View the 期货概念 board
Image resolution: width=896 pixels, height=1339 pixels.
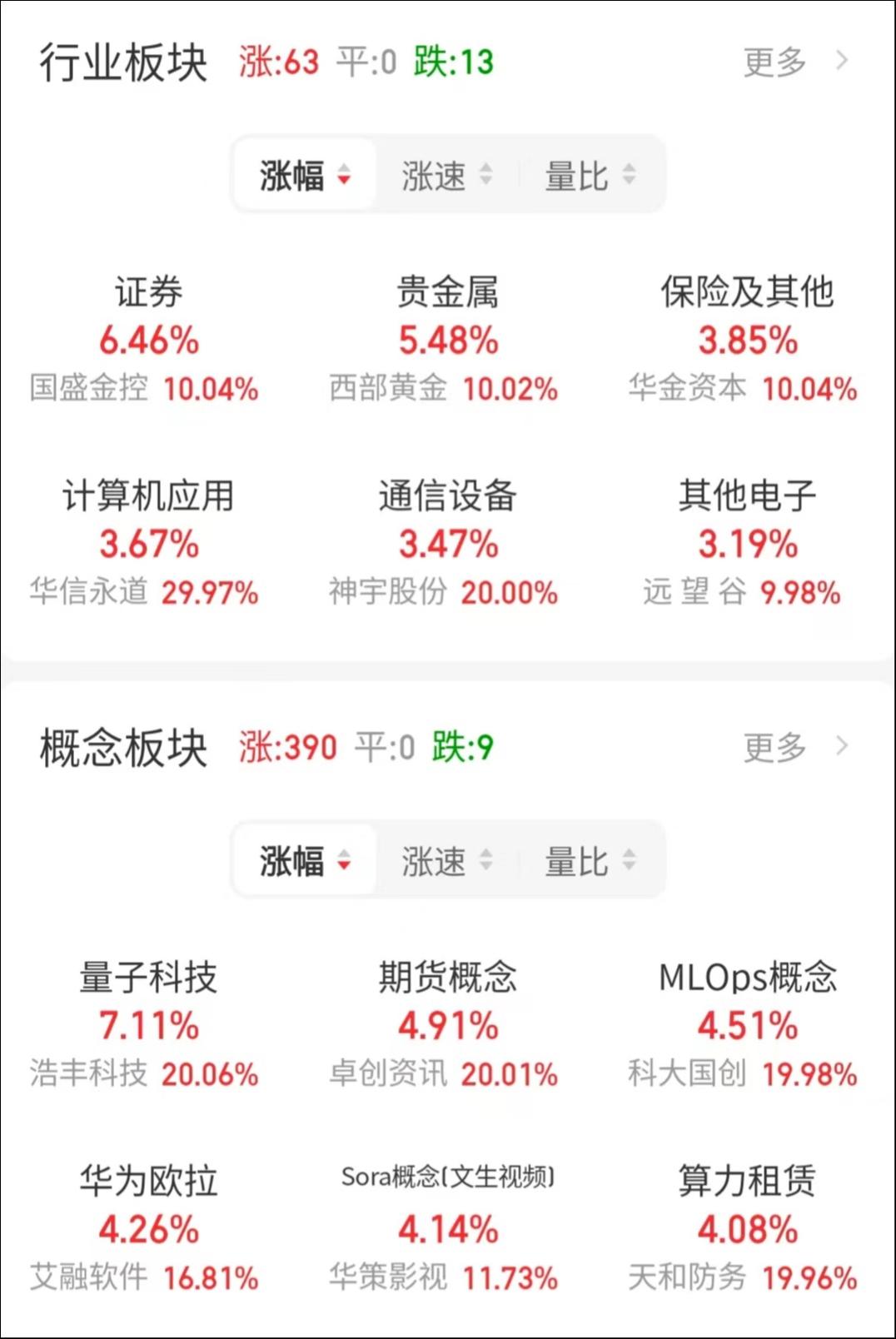447,1024
